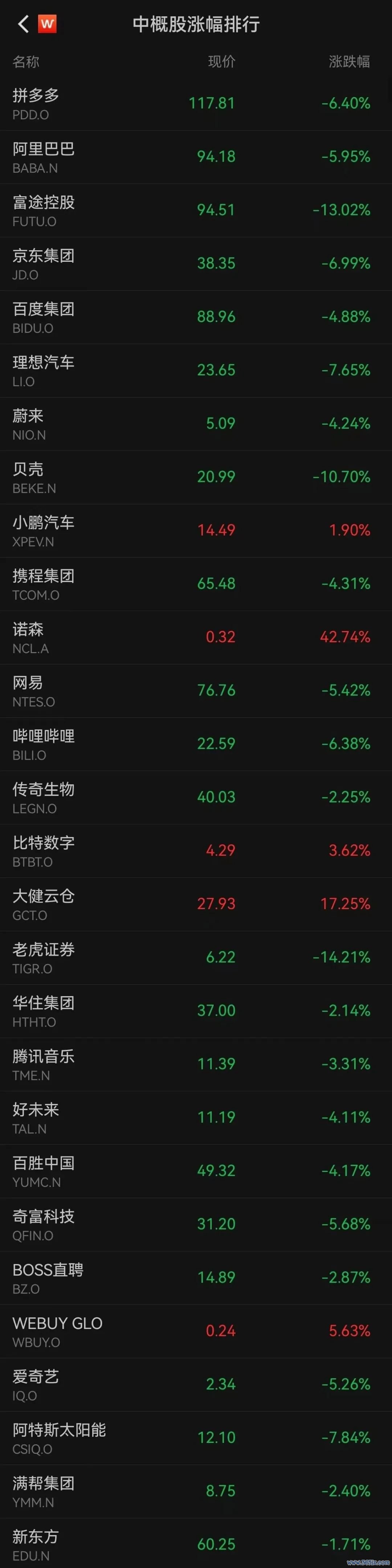Open 腾讯音乐 TME.N stock page
392x1568 pixels.
click(x=196, y=1065)
